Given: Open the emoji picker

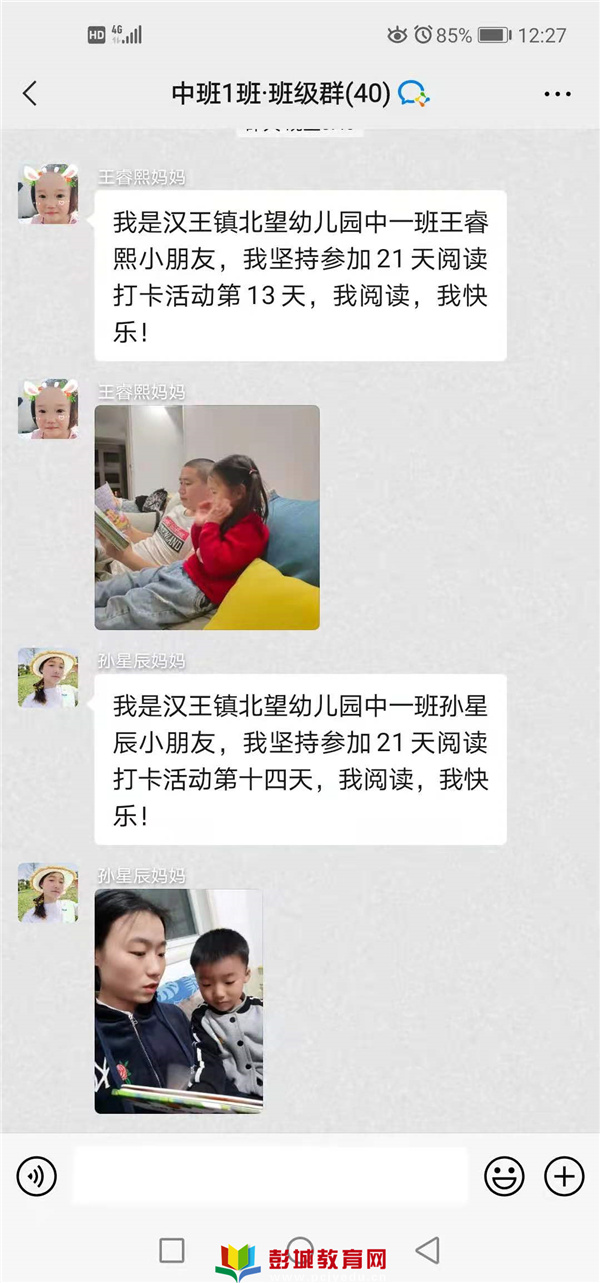Looking at the screenshot, I should (504, 1176).
